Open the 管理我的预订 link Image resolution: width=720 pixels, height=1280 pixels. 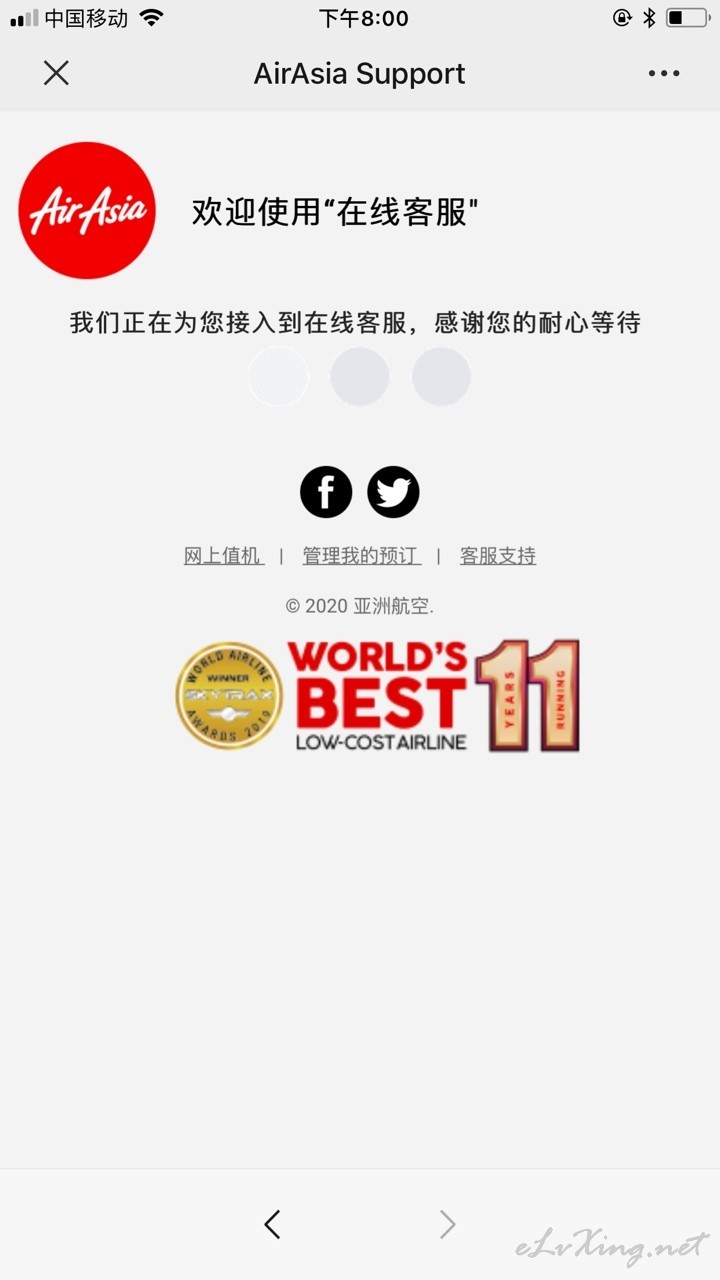(x=361, y=556)
